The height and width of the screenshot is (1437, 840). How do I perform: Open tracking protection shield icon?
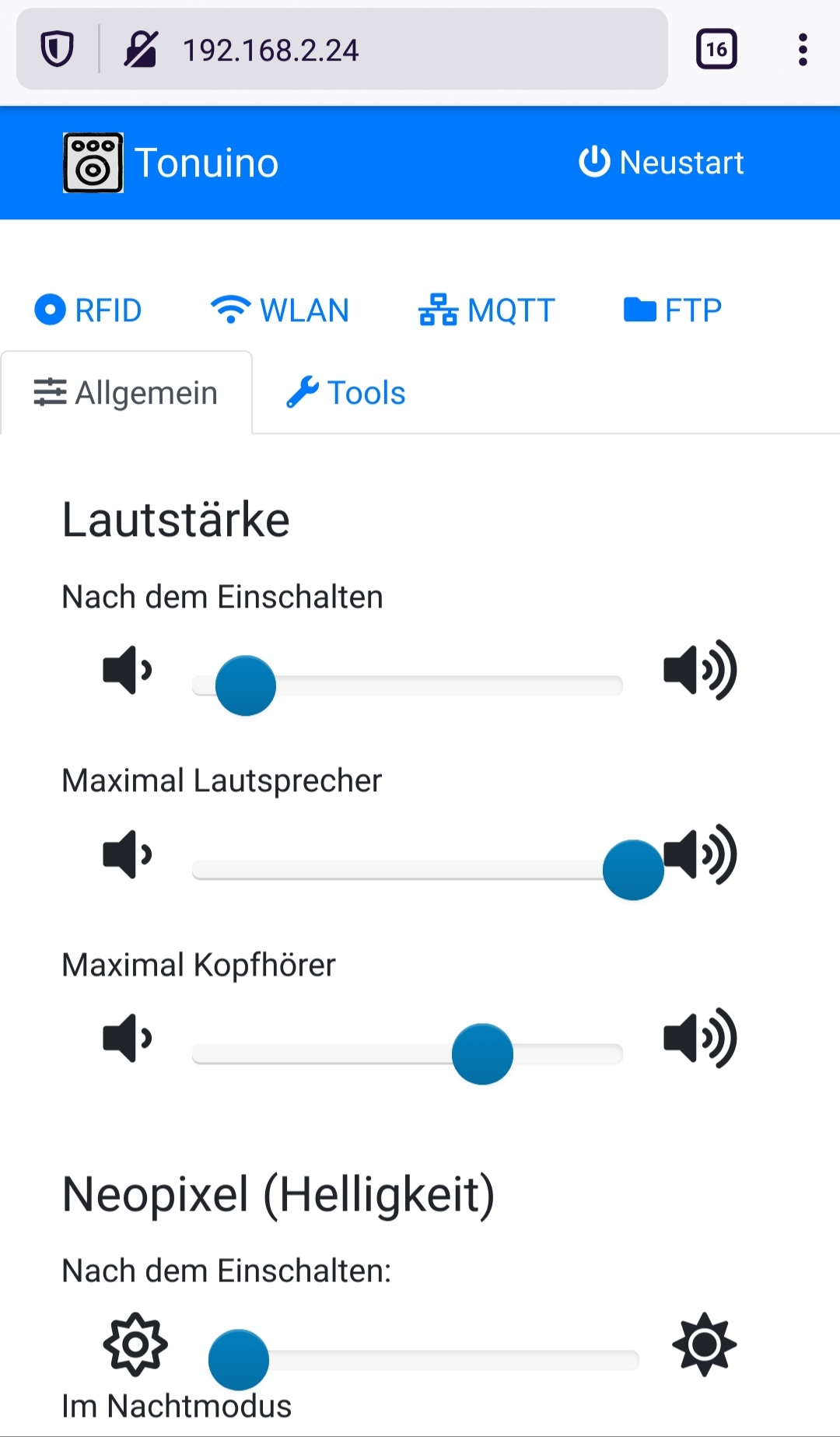click(x=57, y=50)
